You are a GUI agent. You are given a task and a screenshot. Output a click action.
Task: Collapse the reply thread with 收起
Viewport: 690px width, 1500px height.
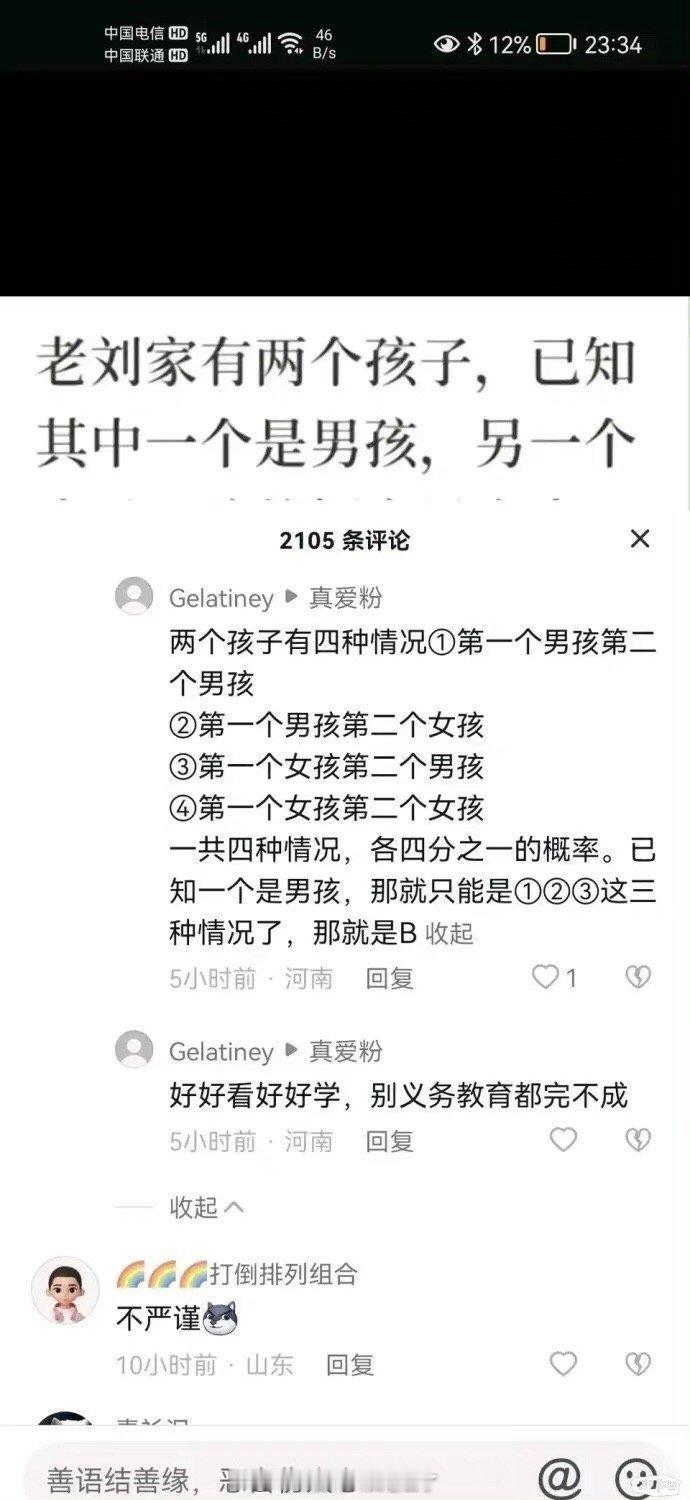pos(206,1207)
